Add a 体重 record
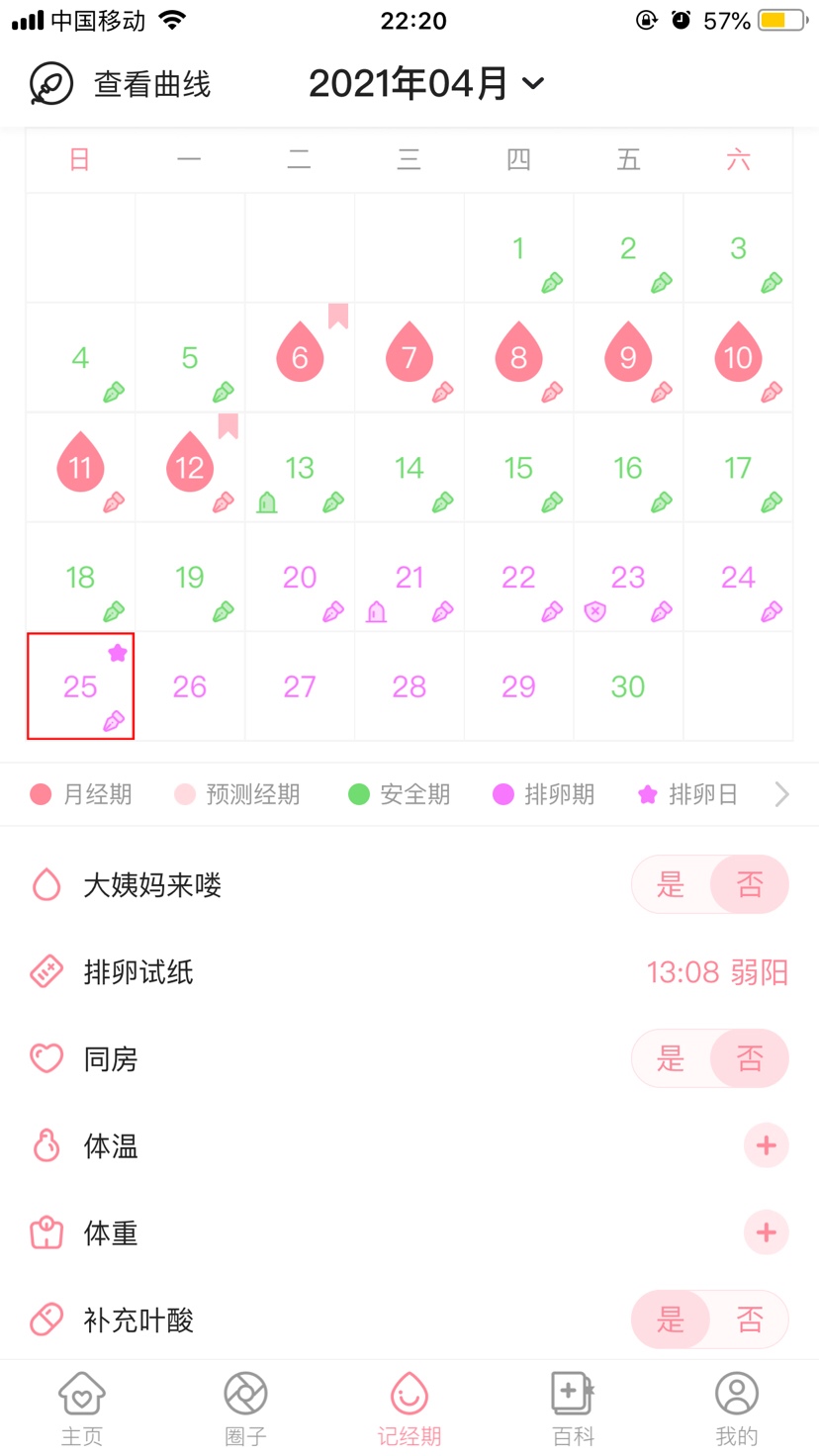This screenshot has height=1456, width=819. (x=766, y=1232)
